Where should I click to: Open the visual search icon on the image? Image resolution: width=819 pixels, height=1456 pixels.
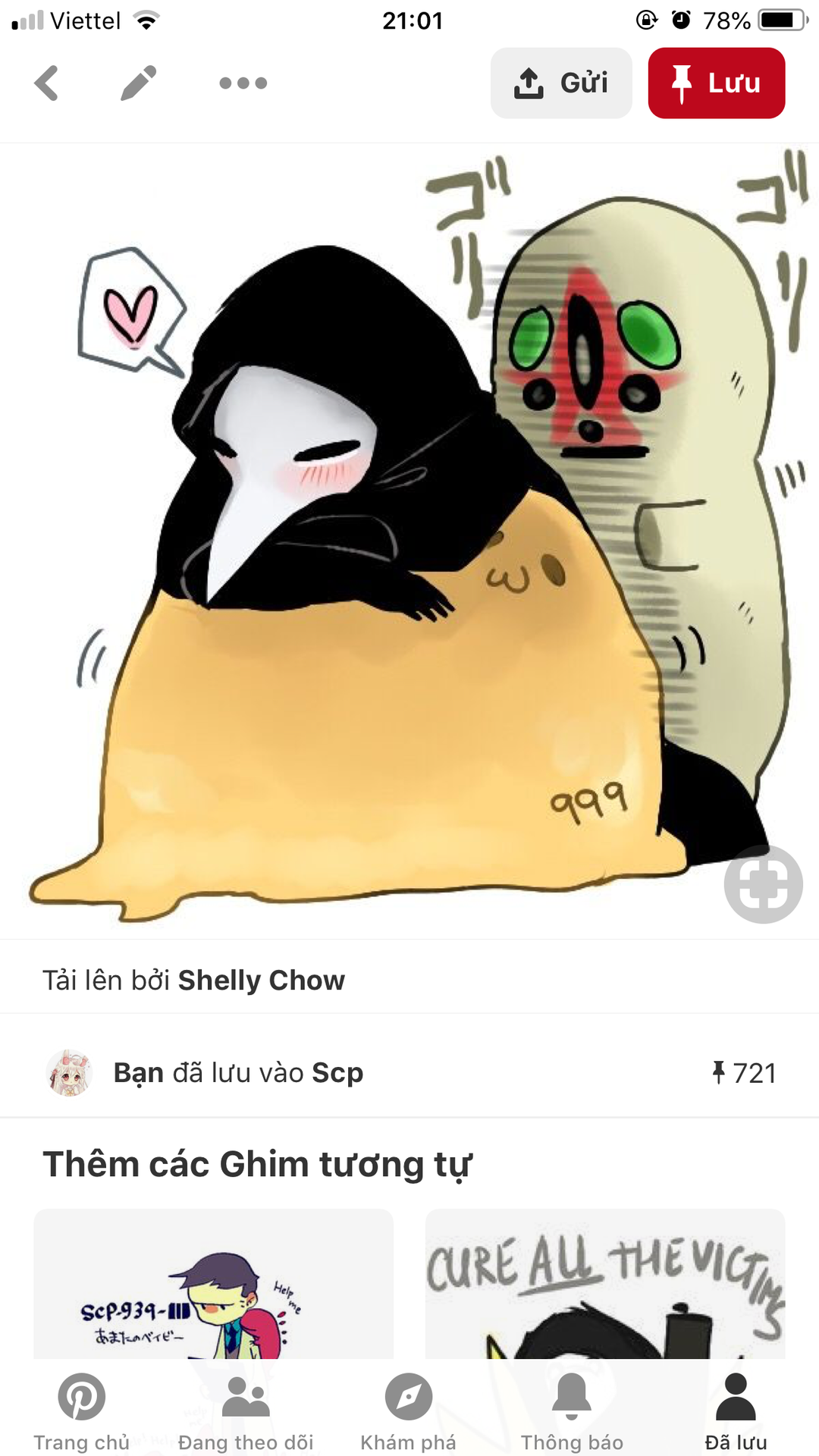click(x=762, y=884)
